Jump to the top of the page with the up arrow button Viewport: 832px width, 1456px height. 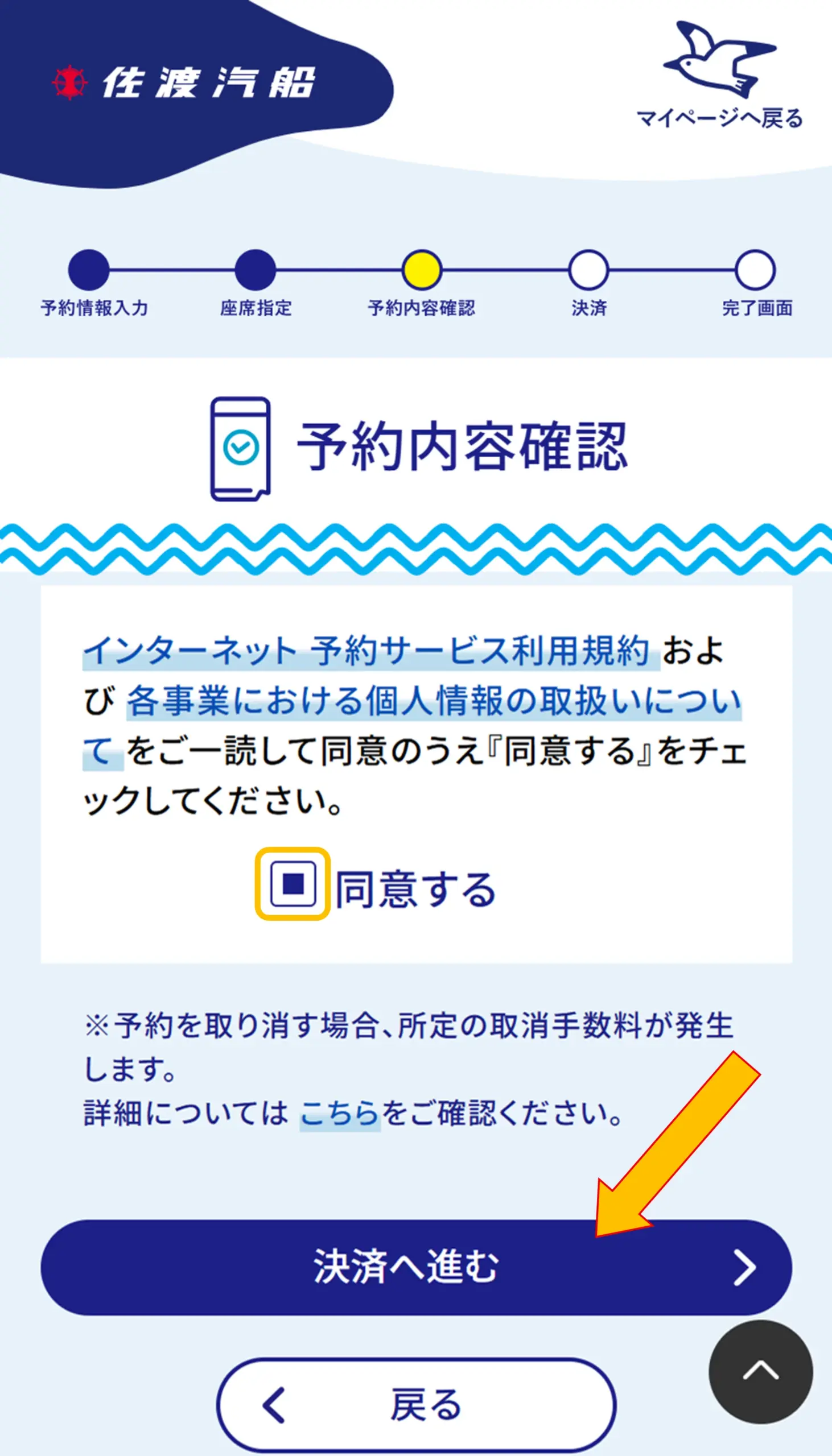point(760,1371)
